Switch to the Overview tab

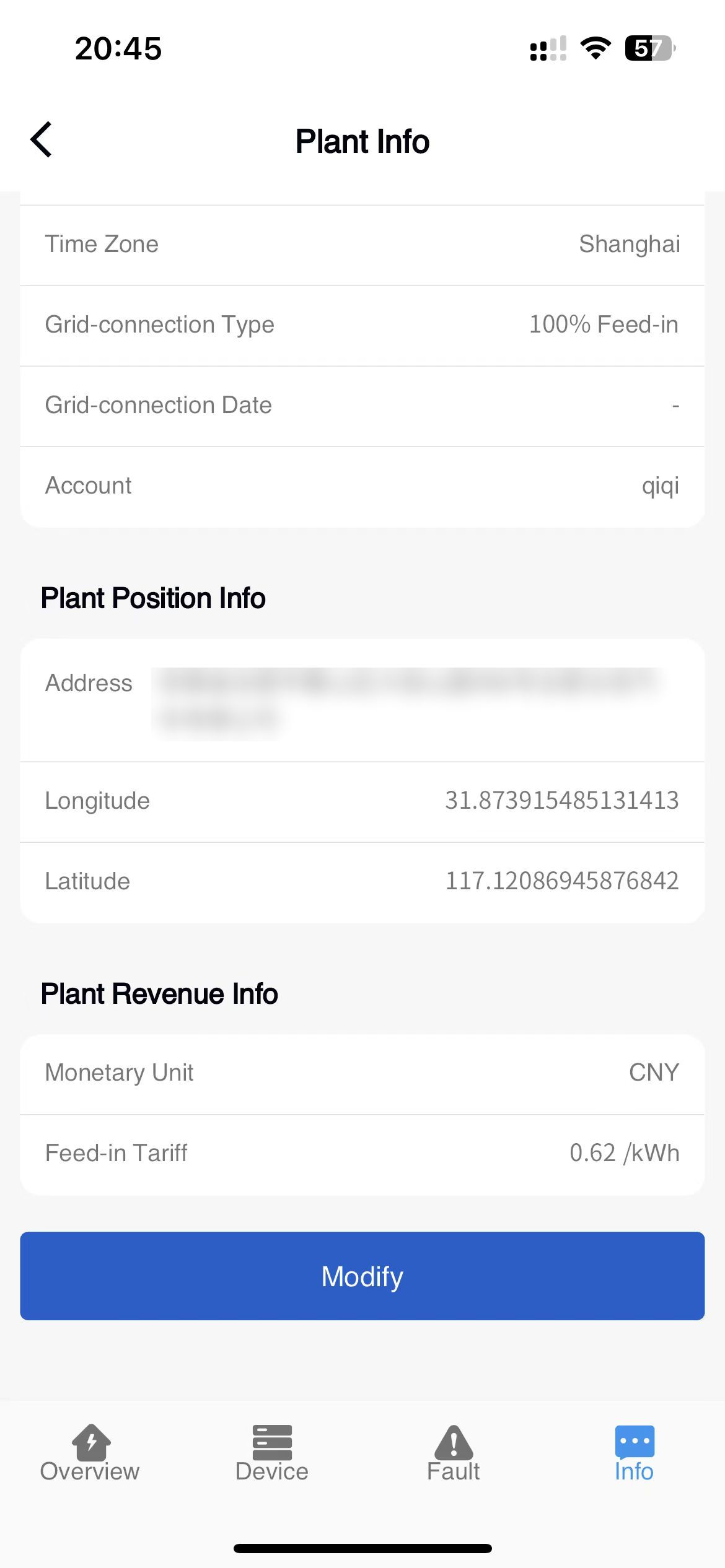click(90, 1453)
